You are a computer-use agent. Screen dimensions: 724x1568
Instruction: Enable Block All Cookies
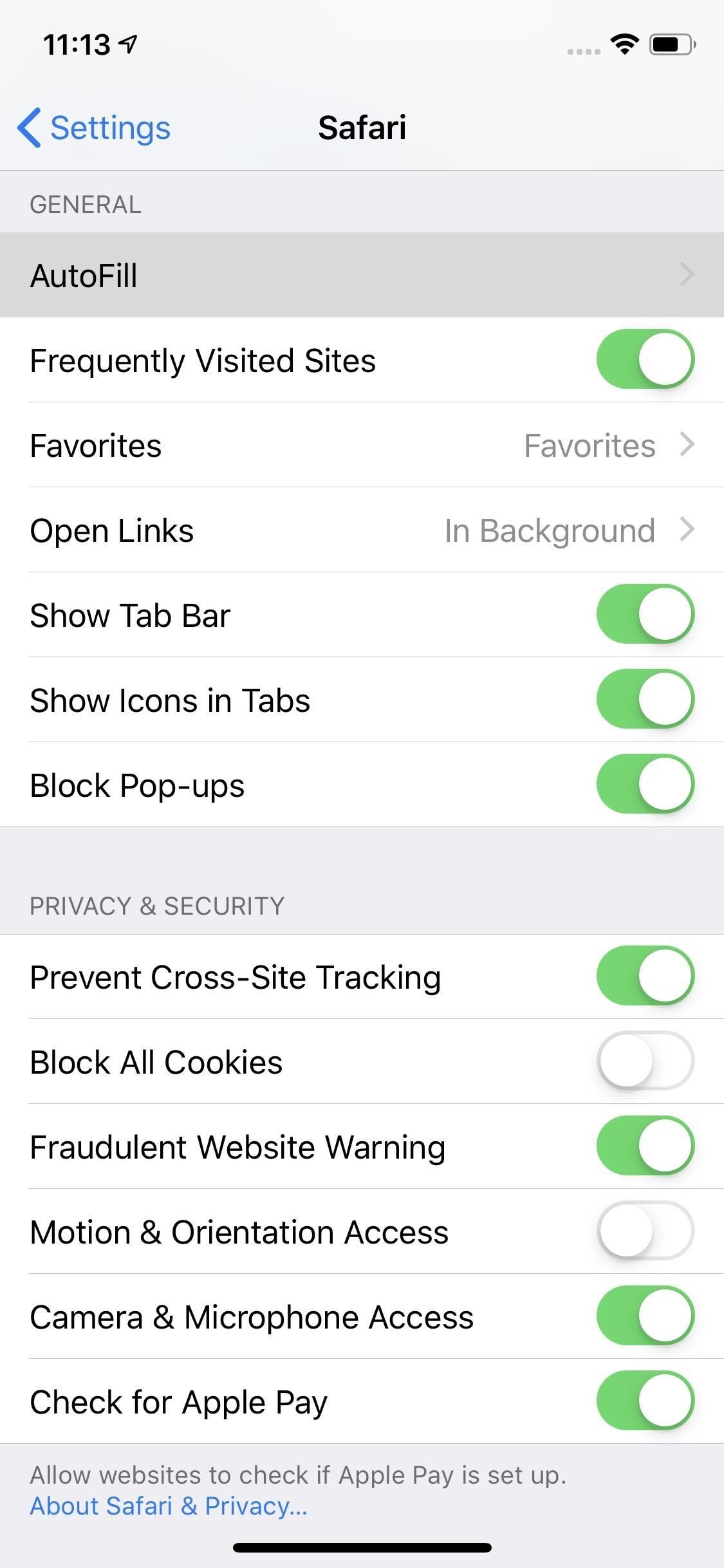pyautogui.click(x=645, y=1061)
